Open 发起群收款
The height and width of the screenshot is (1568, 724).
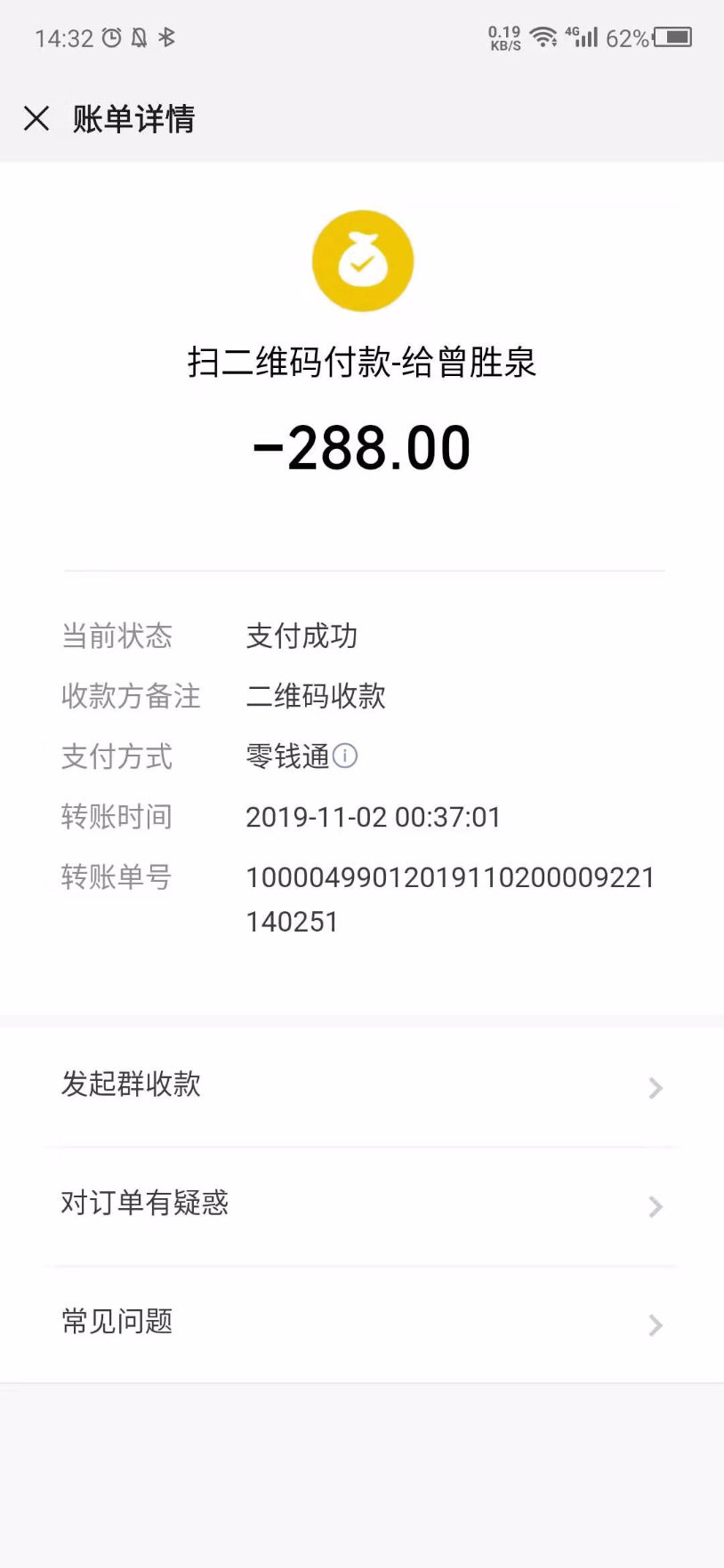point(362,1085)
